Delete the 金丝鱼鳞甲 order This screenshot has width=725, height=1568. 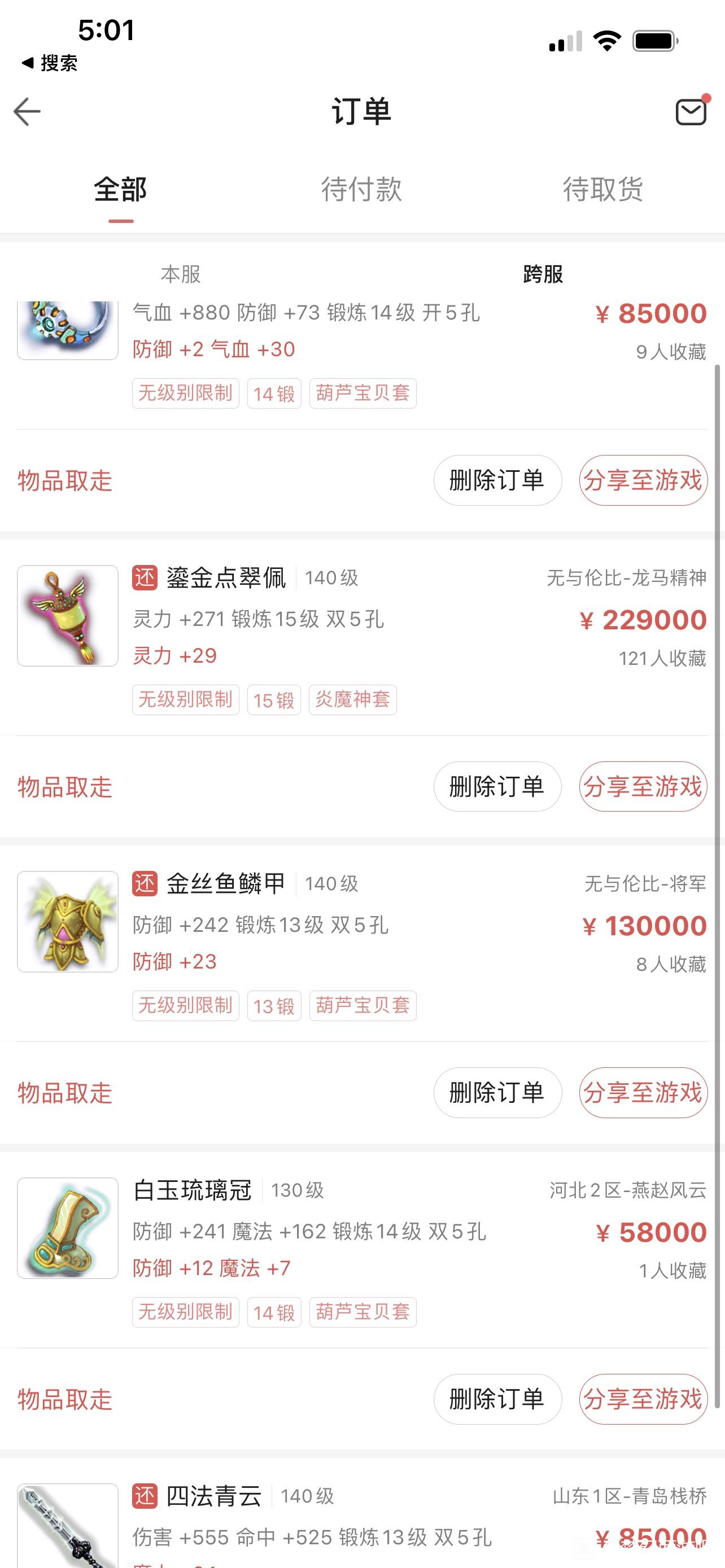pos(497,1093)
